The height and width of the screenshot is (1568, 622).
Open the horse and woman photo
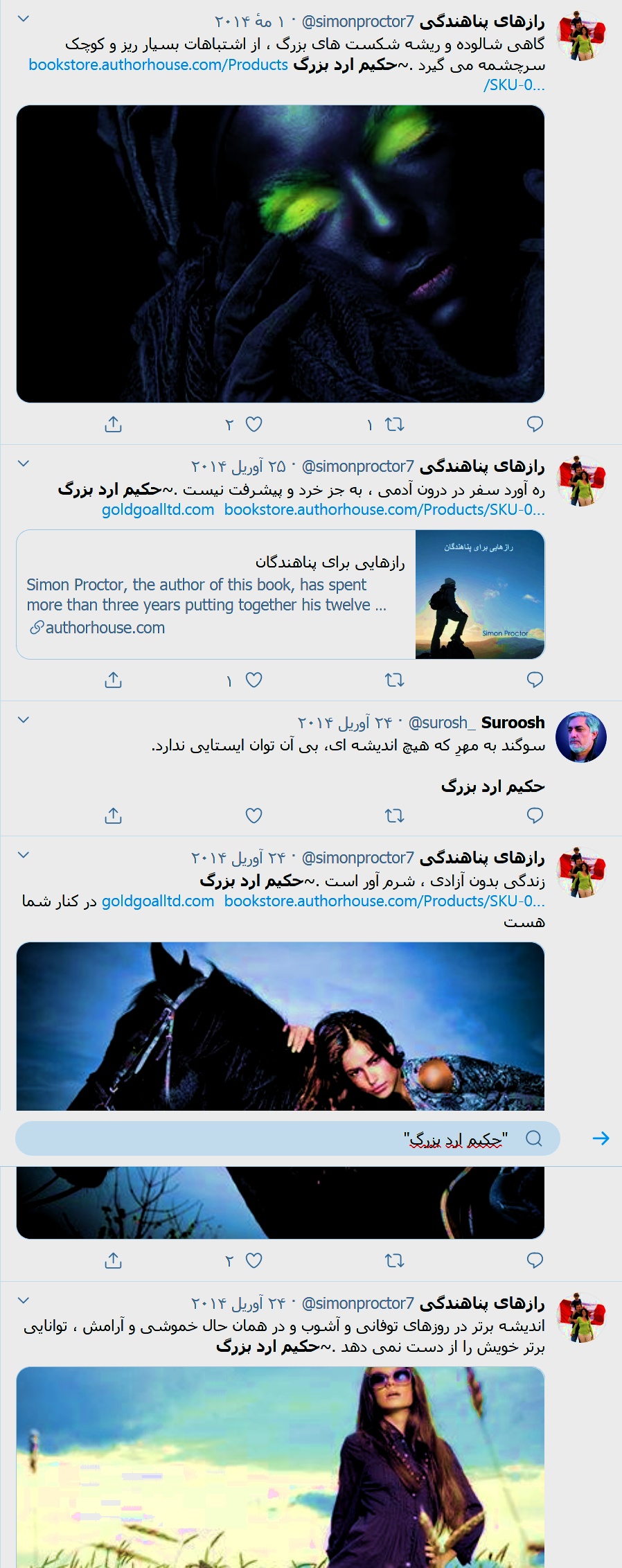(x=281, y=1025)
